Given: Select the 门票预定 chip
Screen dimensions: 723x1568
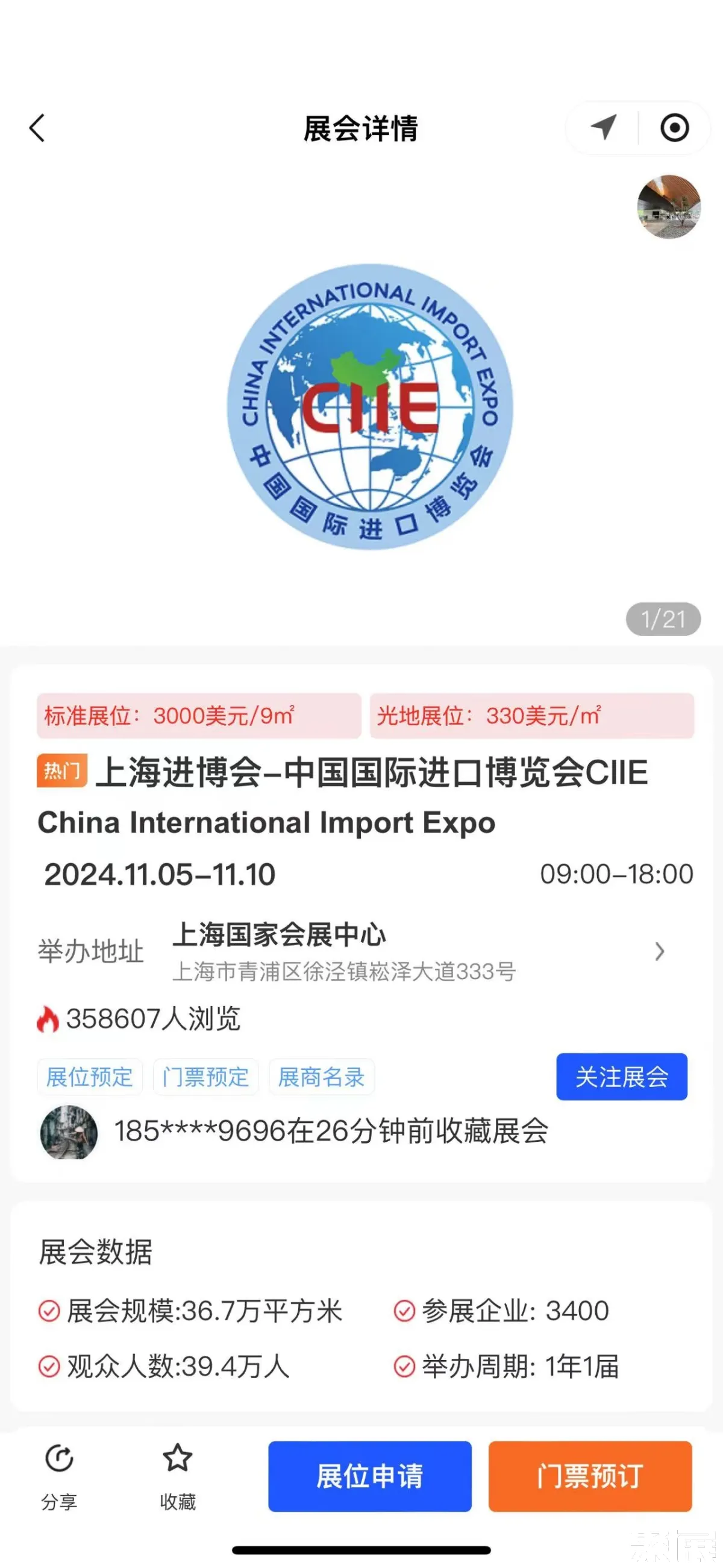Looking at the screenshot, I should [205, 1077].
